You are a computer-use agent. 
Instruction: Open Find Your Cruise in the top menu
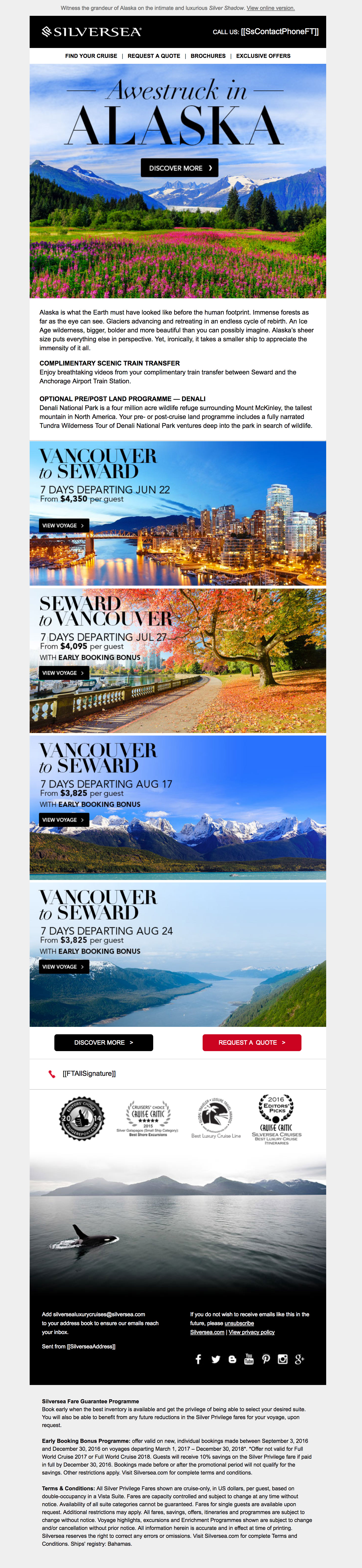pyautogui.click(x=91, y=56)
